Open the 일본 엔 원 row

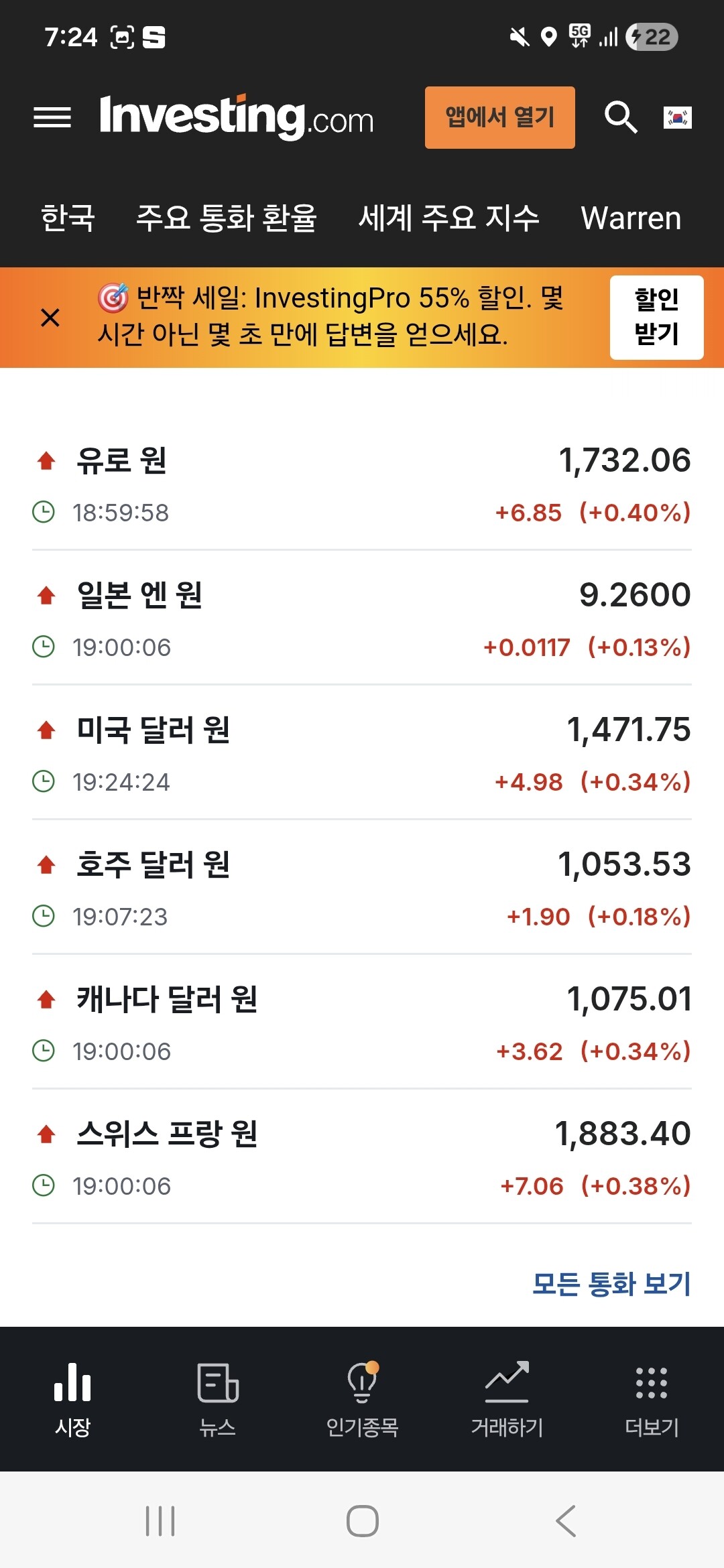362,618
